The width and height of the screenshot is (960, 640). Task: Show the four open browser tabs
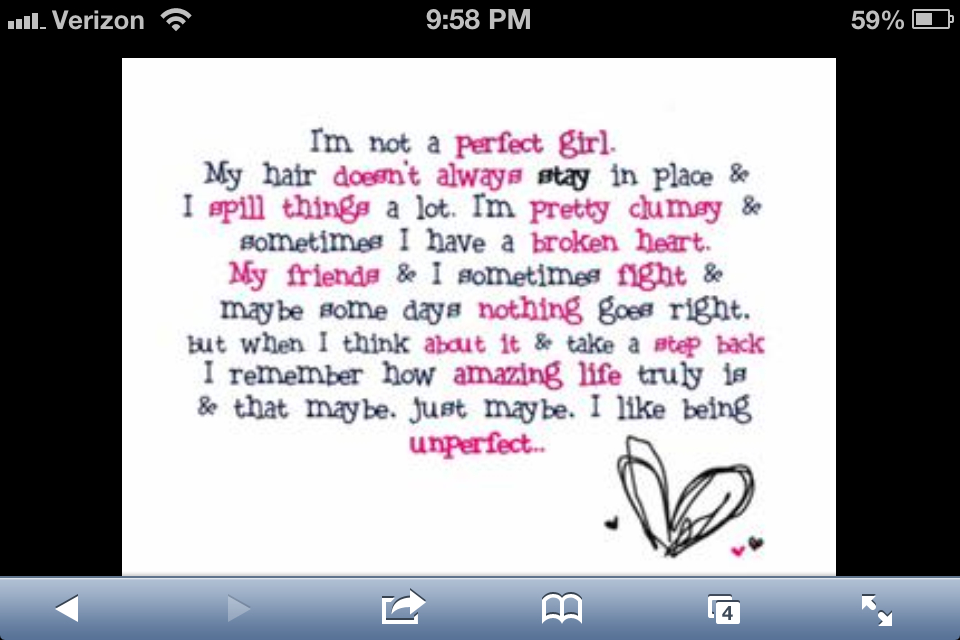(722, 608)
